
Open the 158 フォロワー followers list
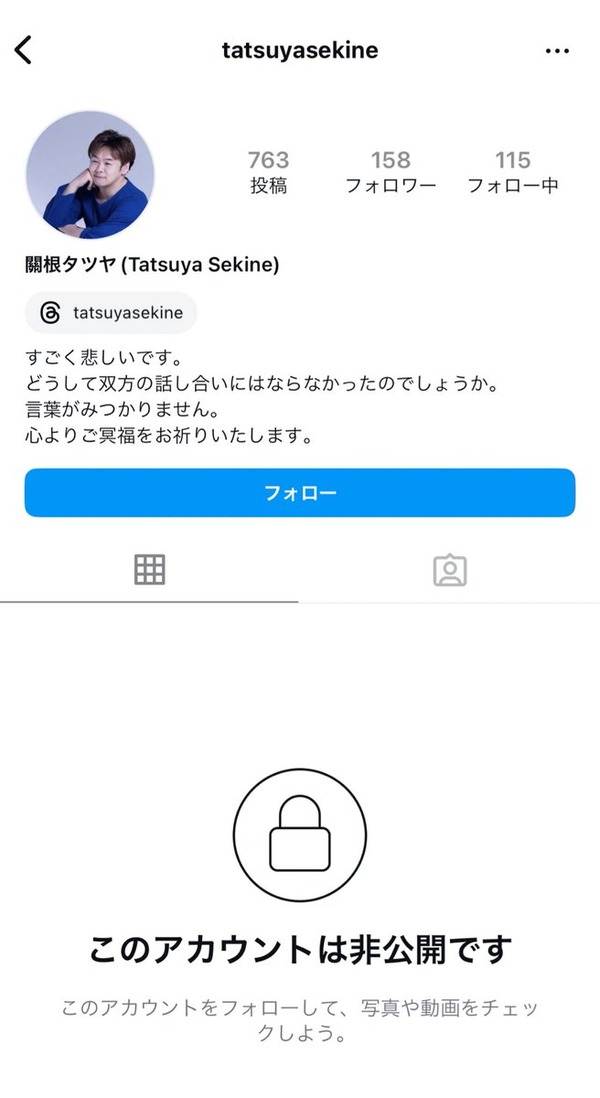pos(391,172)
